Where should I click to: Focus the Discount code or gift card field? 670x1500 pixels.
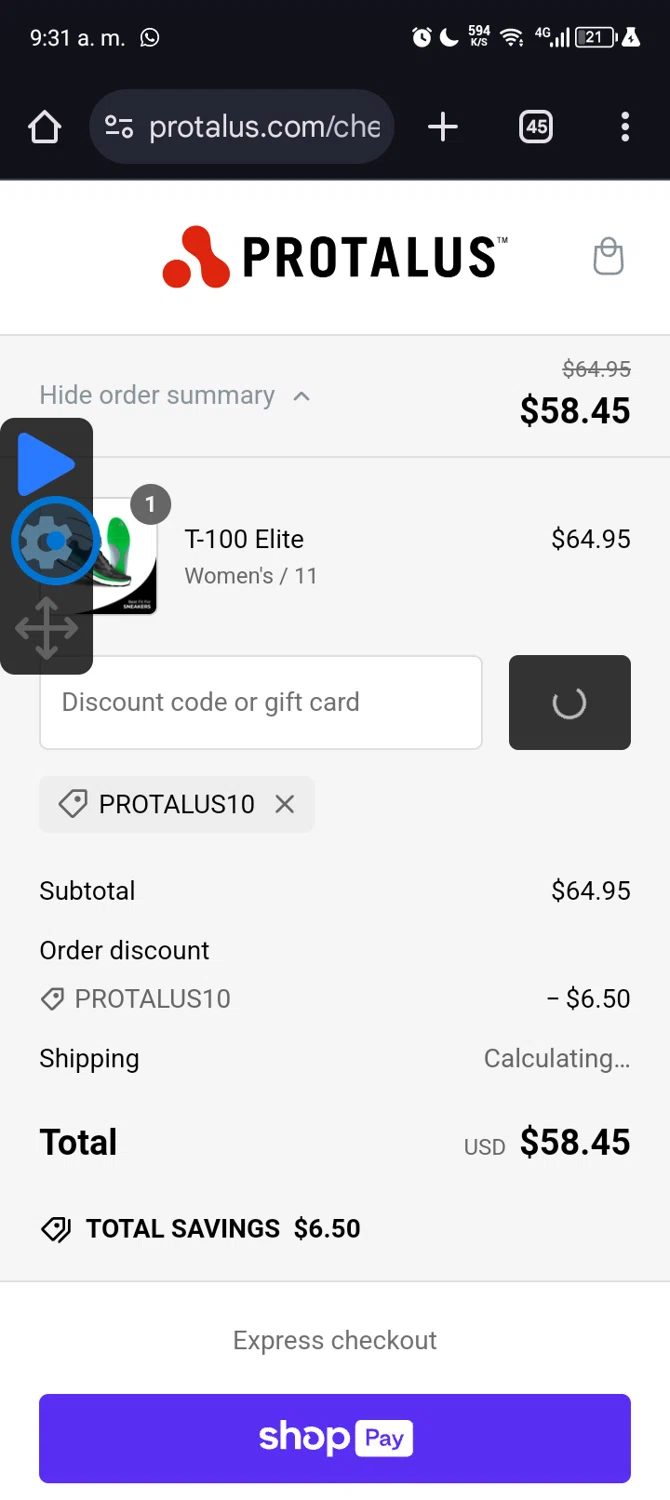260,702
